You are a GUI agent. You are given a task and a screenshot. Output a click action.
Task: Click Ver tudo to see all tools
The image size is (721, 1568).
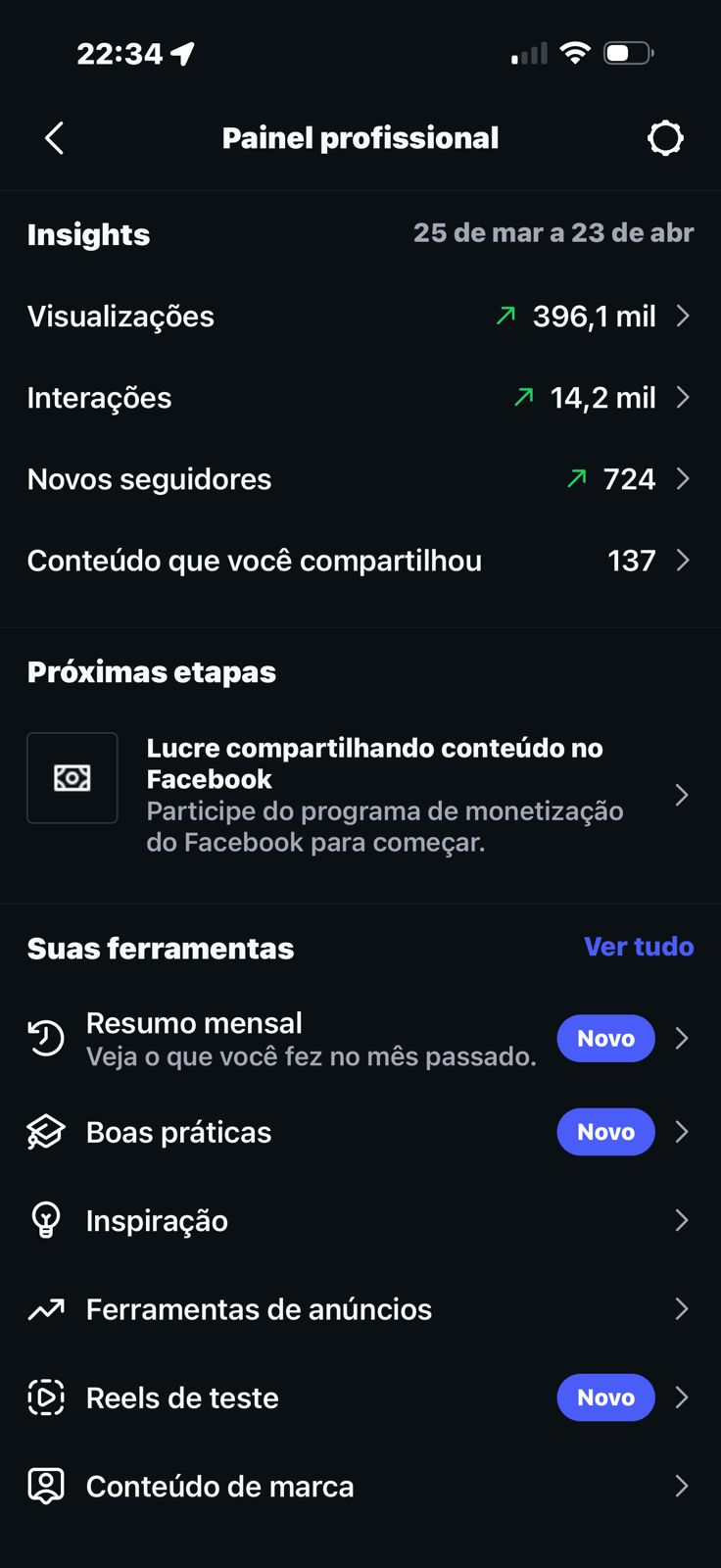[638, 947]
